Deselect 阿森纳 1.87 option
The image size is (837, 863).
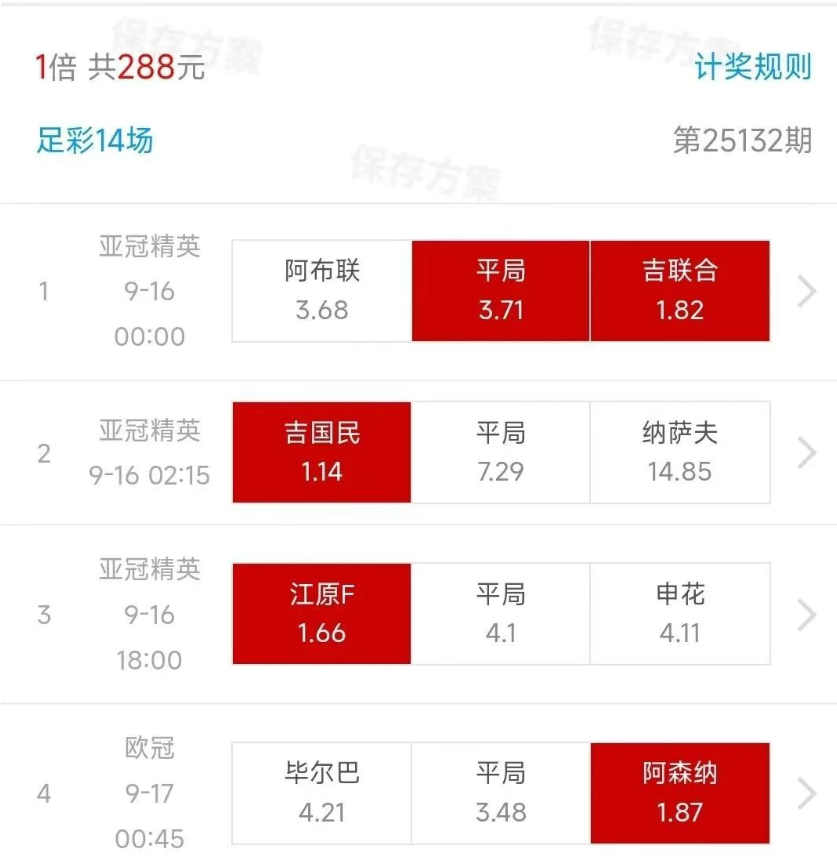680,793
